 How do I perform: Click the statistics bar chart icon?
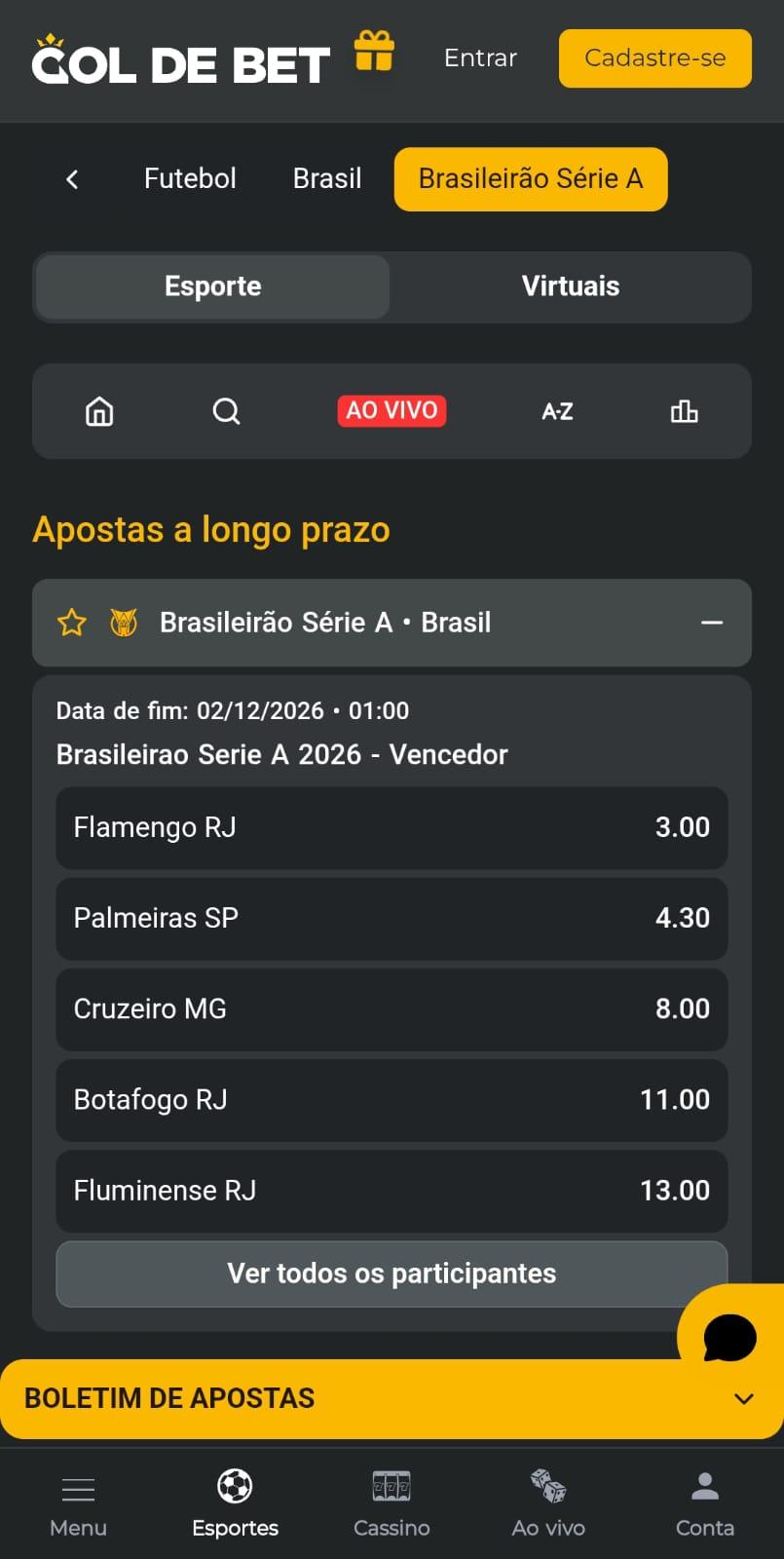(684, 410)
